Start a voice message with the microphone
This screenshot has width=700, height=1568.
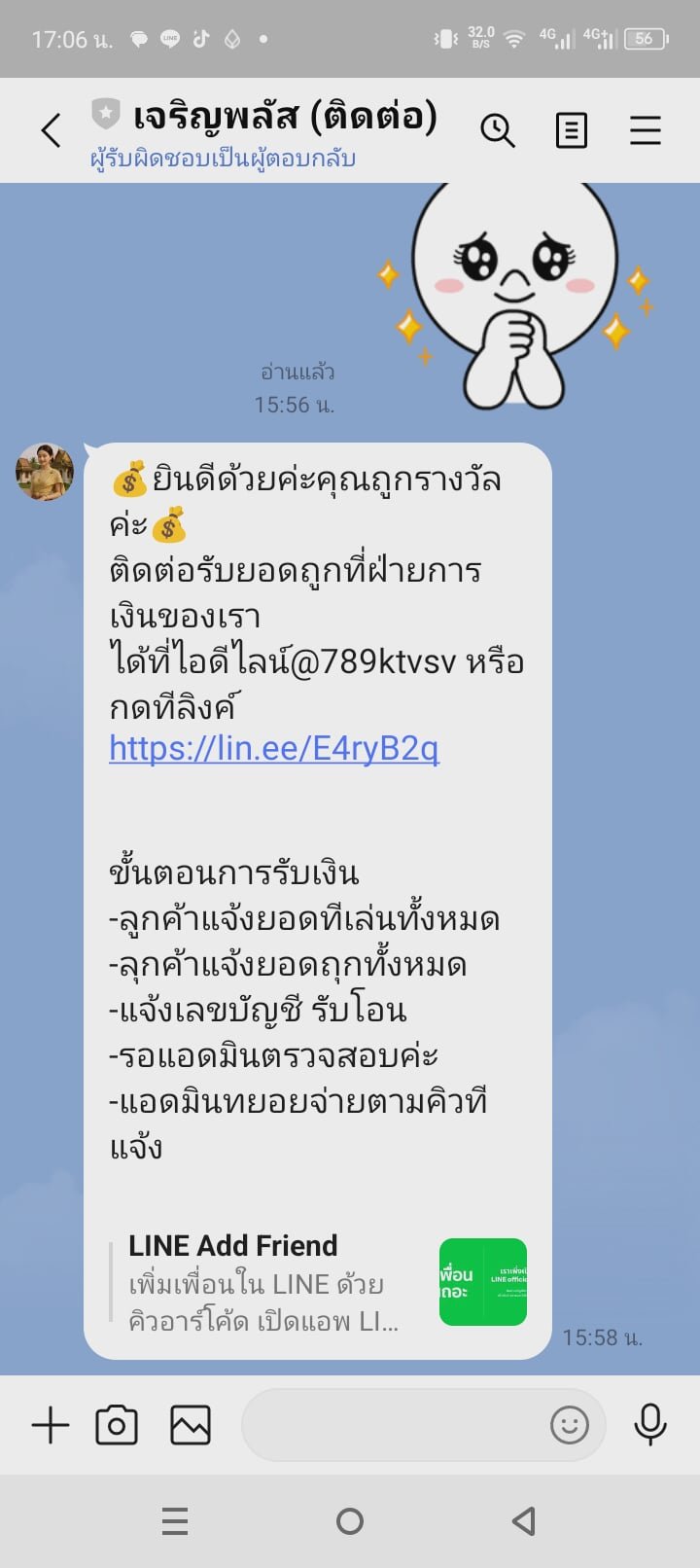[650, 1426]
